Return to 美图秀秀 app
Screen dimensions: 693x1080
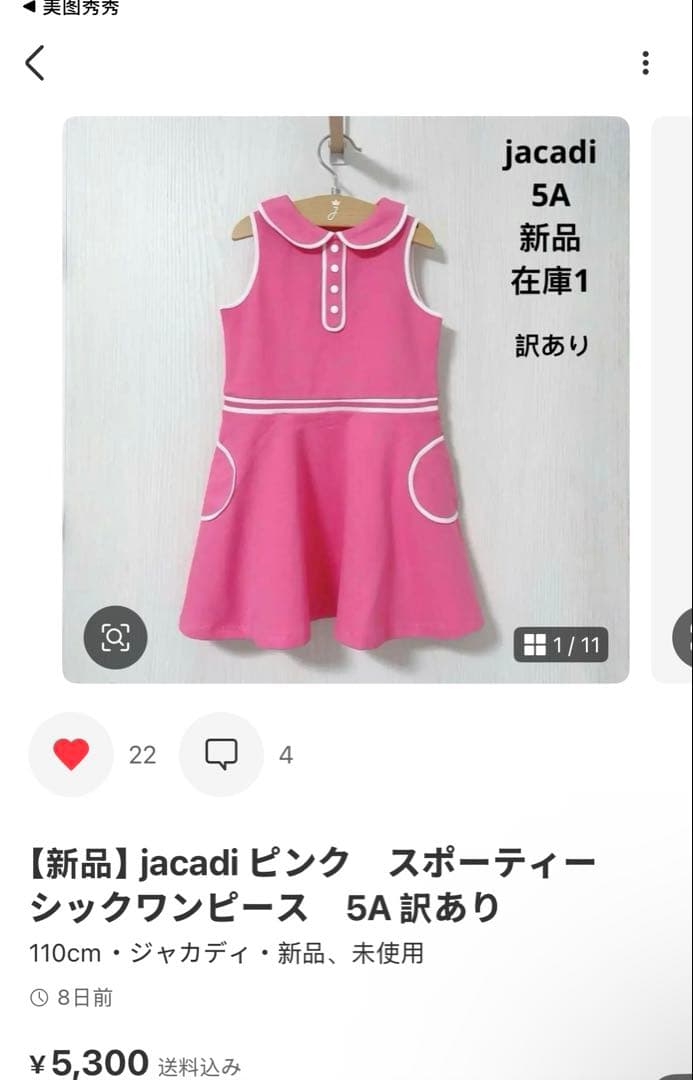coord(70,8)
